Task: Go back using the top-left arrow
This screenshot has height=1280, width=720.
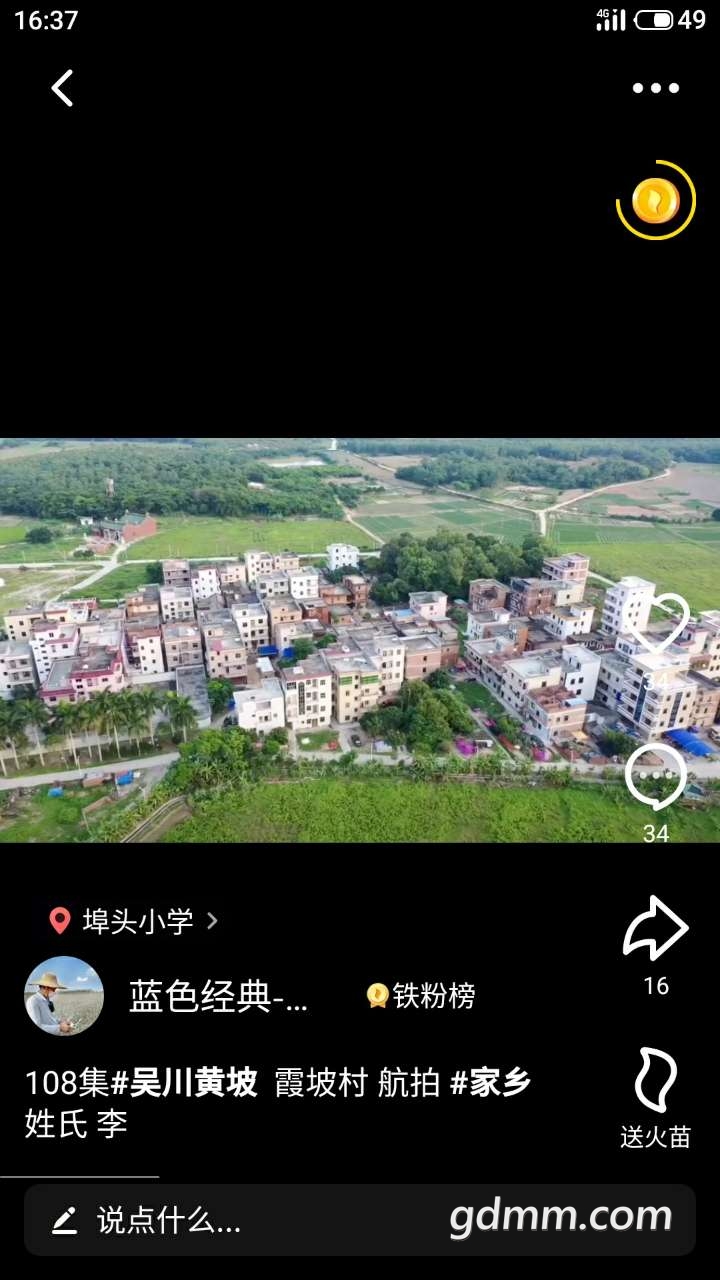Action: pos(62,88)
